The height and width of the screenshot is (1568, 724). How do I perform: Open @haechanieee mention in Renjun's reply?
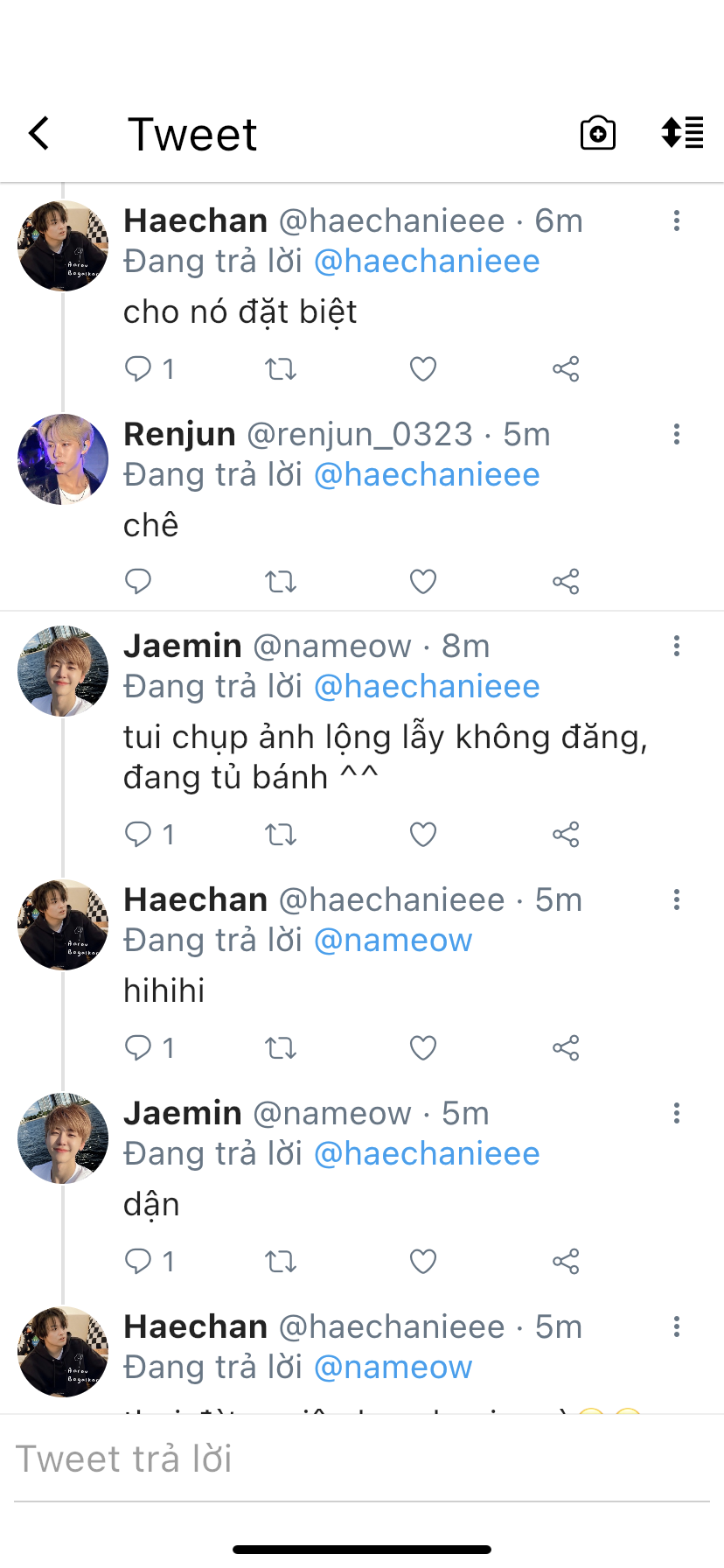tap(427, 475)
